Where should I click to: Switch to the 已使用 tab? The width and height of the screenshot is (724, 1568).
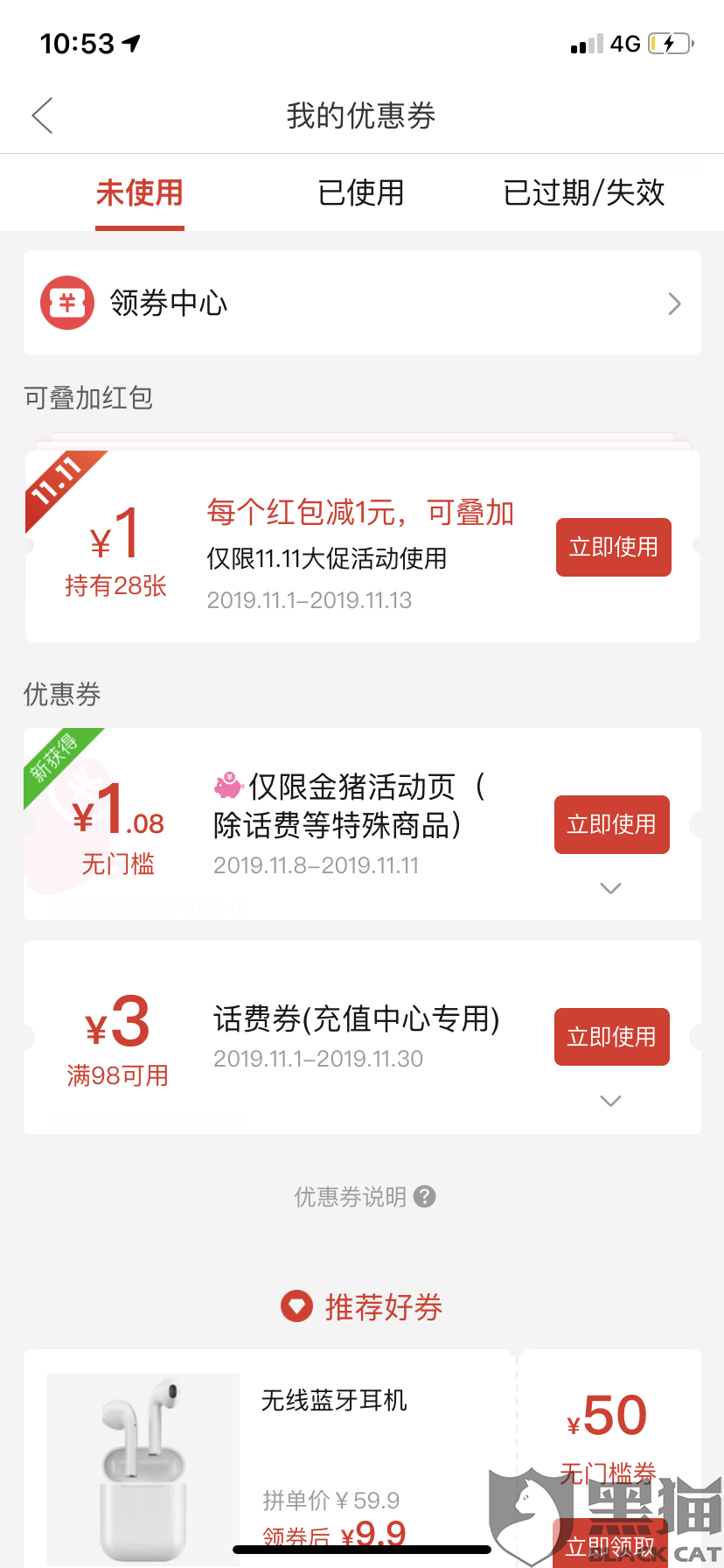(x=361, y=192)
